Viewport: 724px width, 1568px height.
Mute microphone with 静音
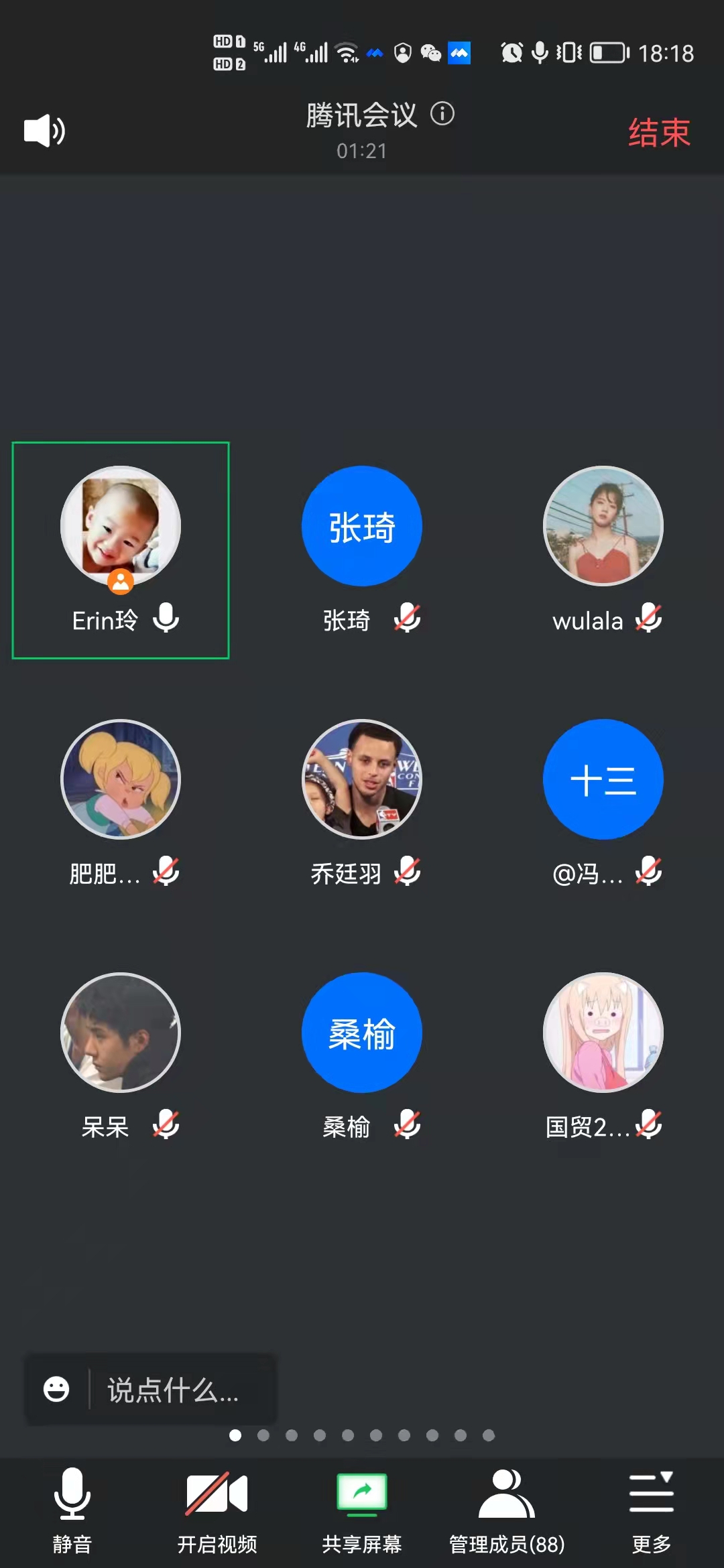tap(72, 1508)
